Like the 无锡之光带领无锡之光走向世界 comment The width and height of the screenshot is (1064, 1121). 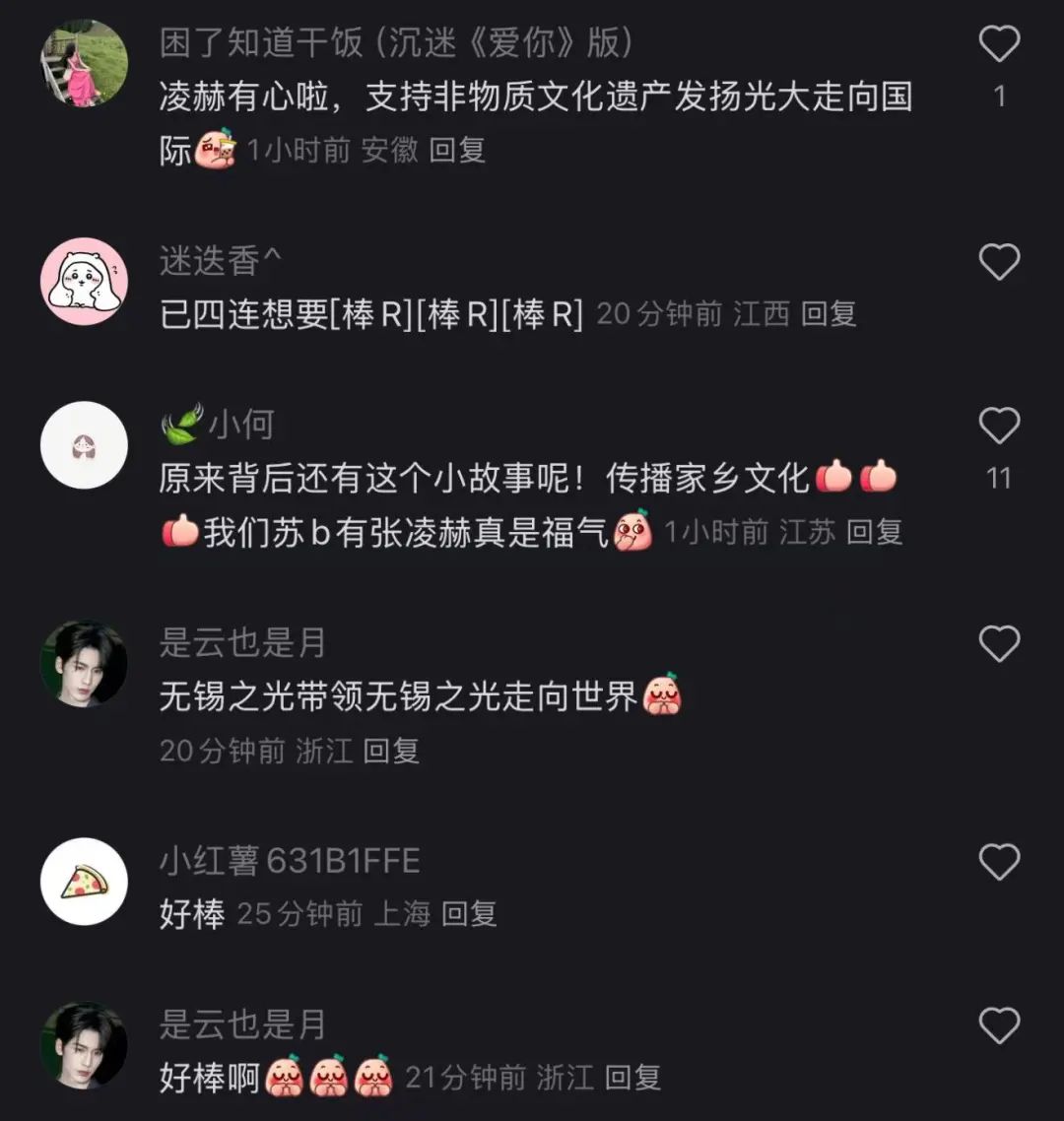[999, 644]
